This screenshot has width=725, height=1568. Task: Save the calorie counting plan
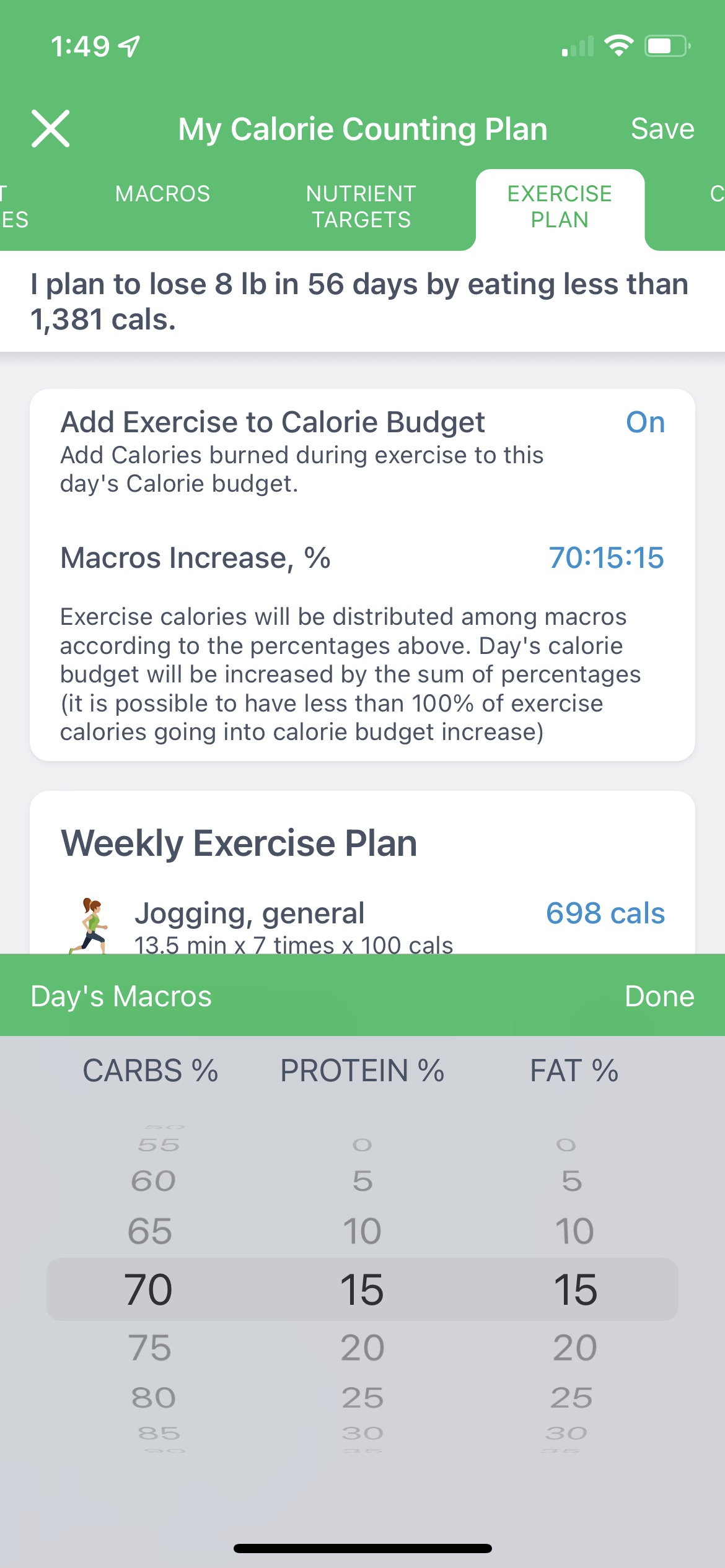click(x=662, y=129)
